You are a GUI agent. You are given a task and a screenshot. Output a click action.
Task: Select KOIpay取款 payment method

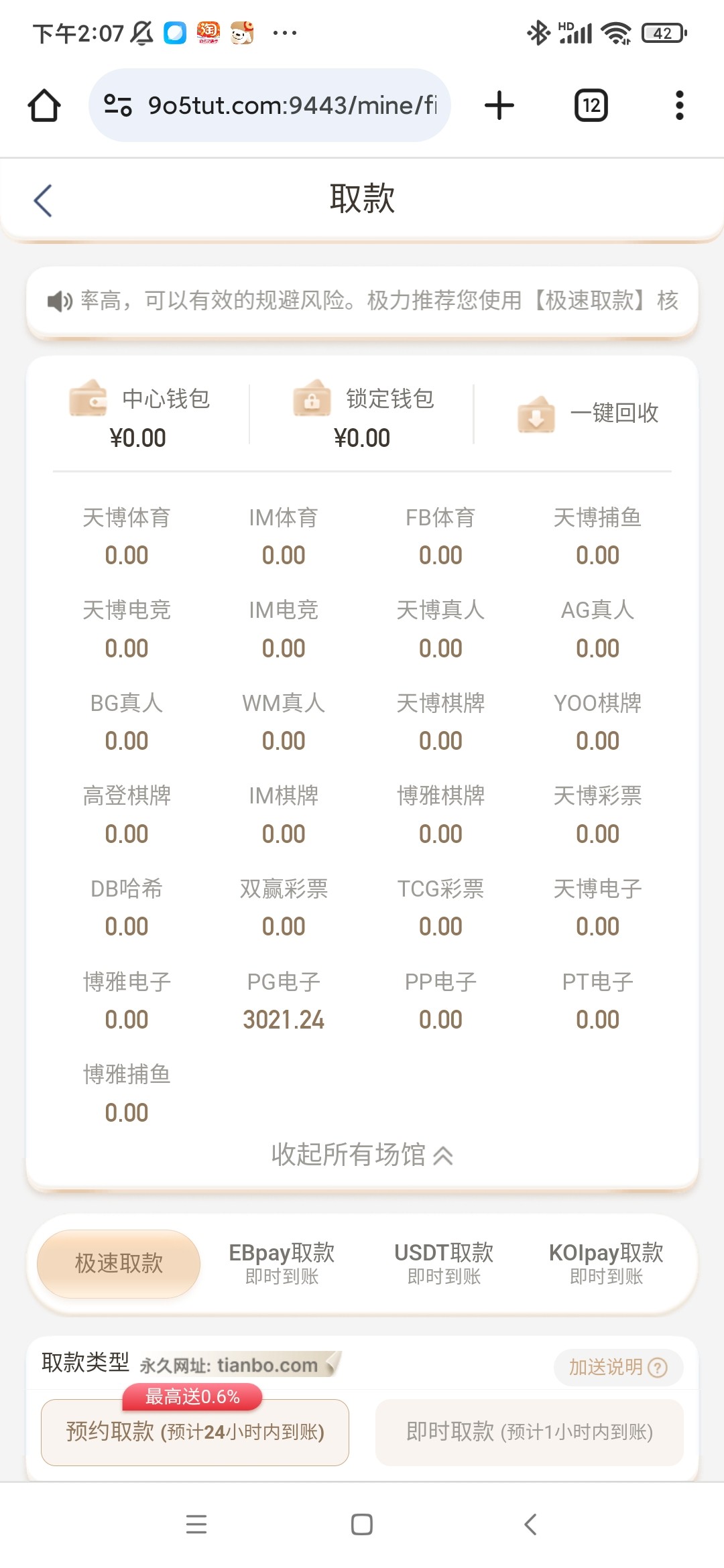[605, 1263]
